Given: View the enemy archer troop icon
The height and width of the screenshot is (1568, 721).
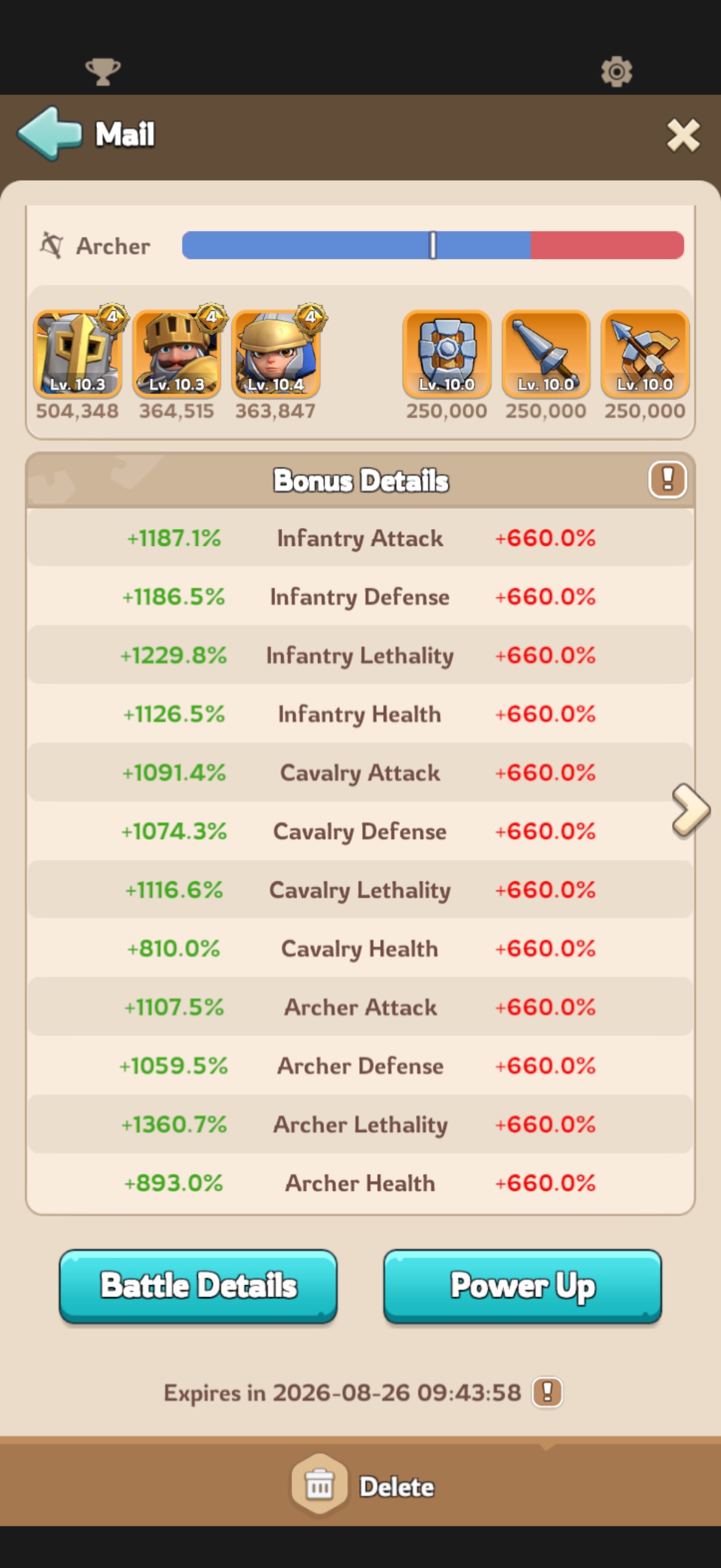Looking at the screenshot, I should tap(644, 353).
